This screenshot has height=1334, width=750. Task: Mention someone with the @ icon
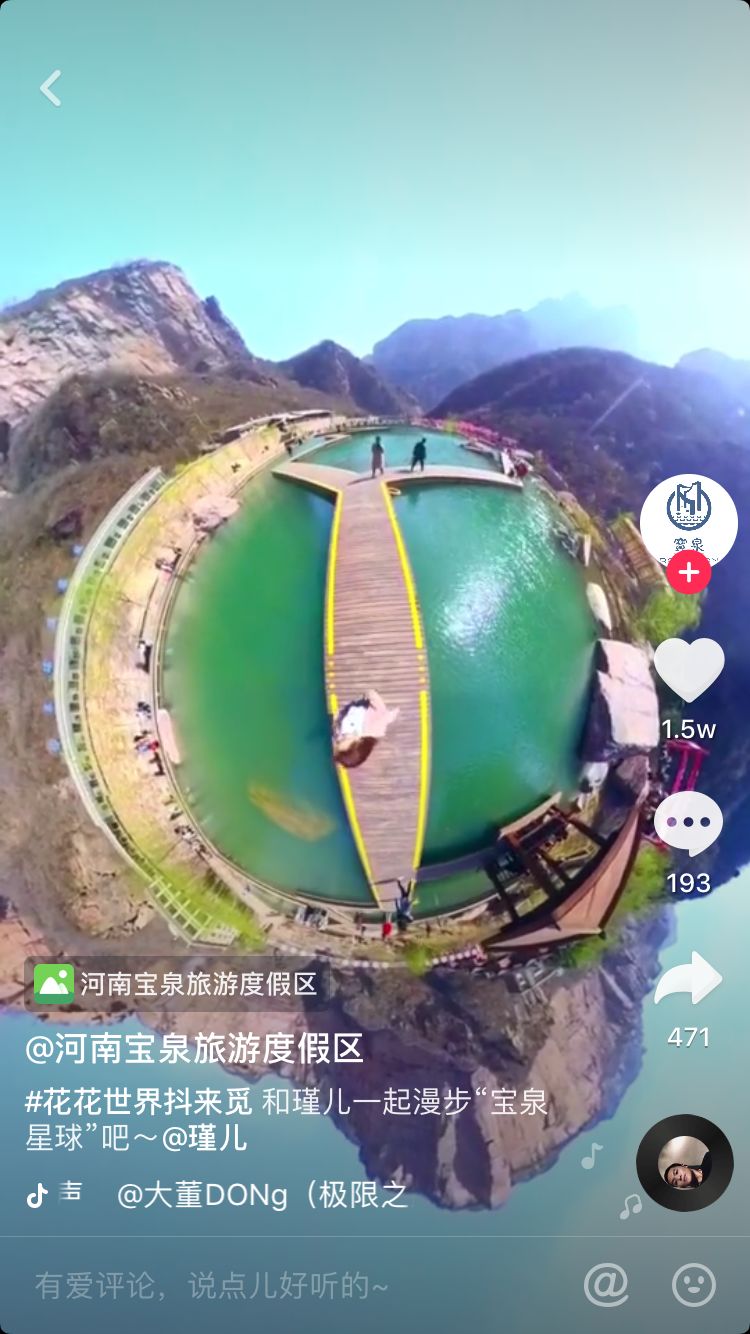click(606, 1285)
